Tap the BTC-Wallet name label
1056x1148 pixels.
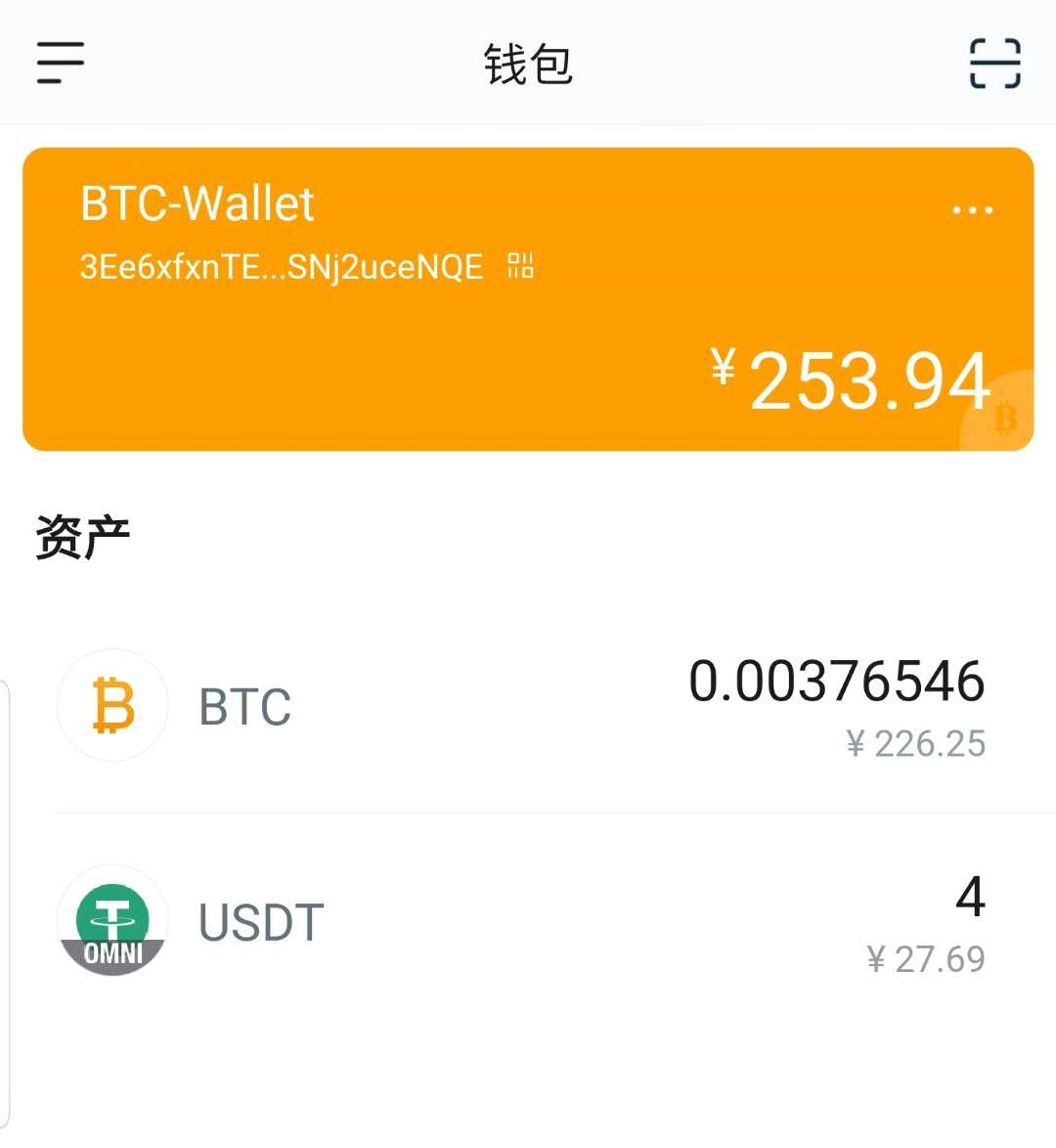coord(196,204)
